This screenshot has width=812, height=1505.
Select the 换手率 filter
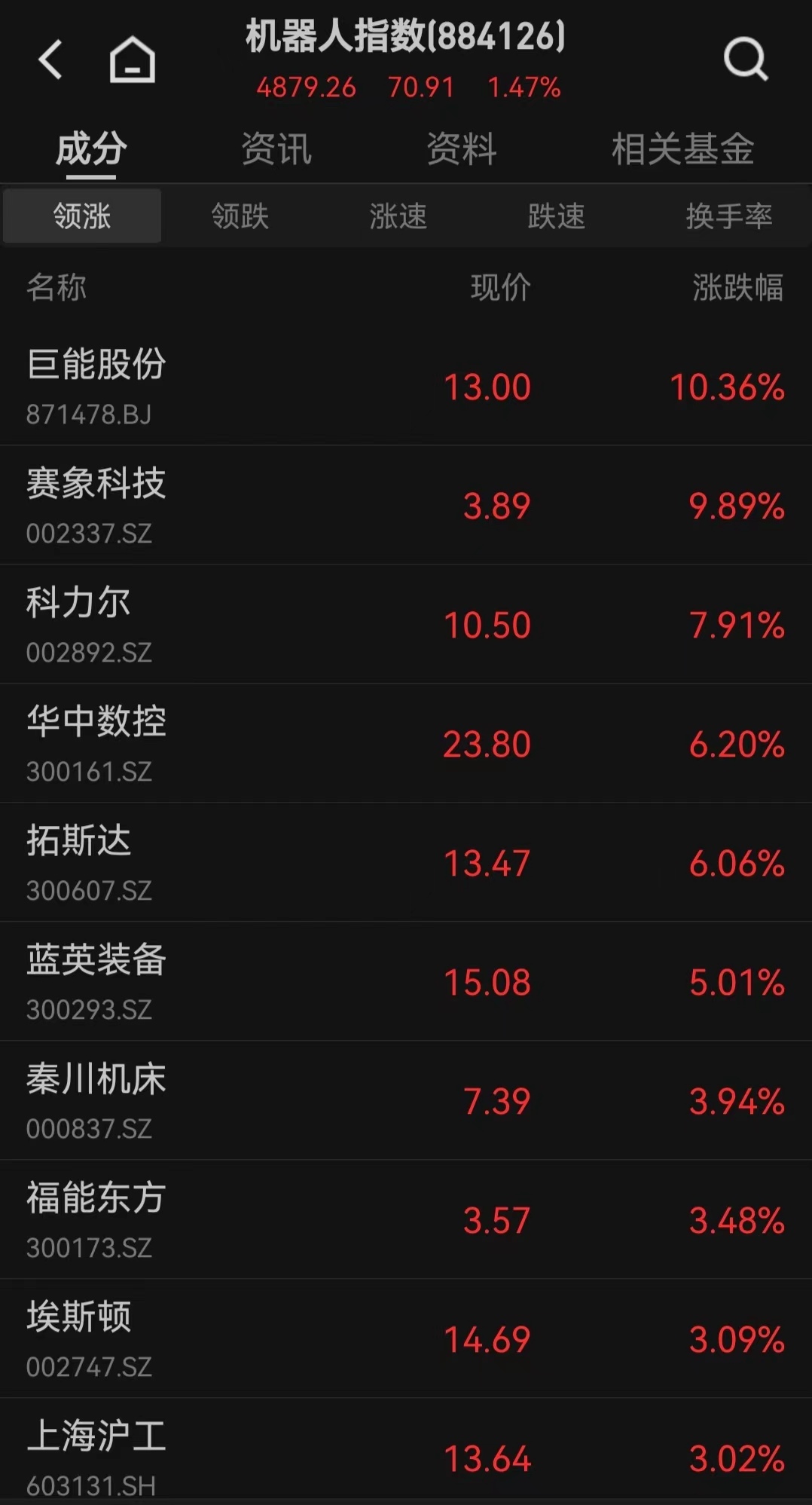coord(728,216)
